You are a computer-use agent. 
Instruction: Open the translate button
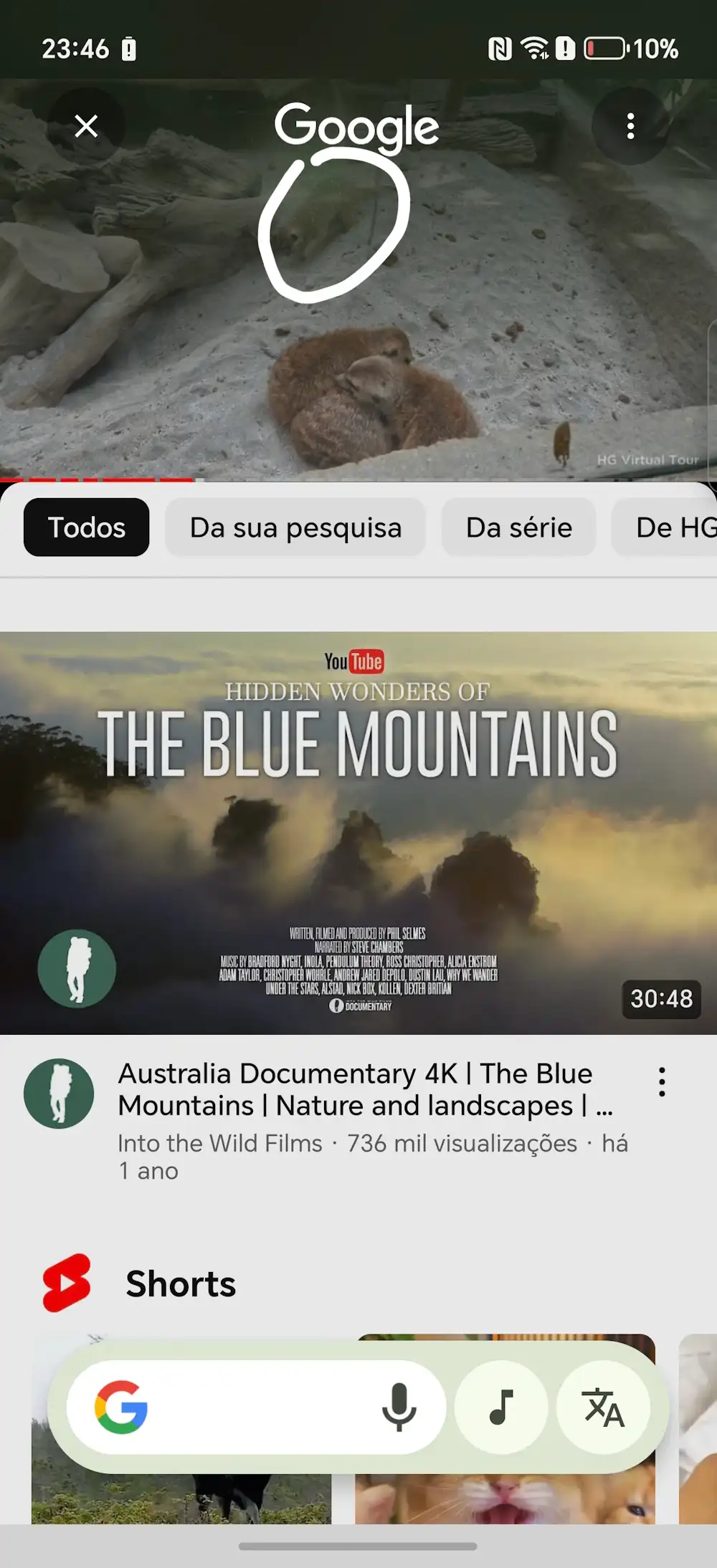pyautogui.click(x=604, y=1407)
